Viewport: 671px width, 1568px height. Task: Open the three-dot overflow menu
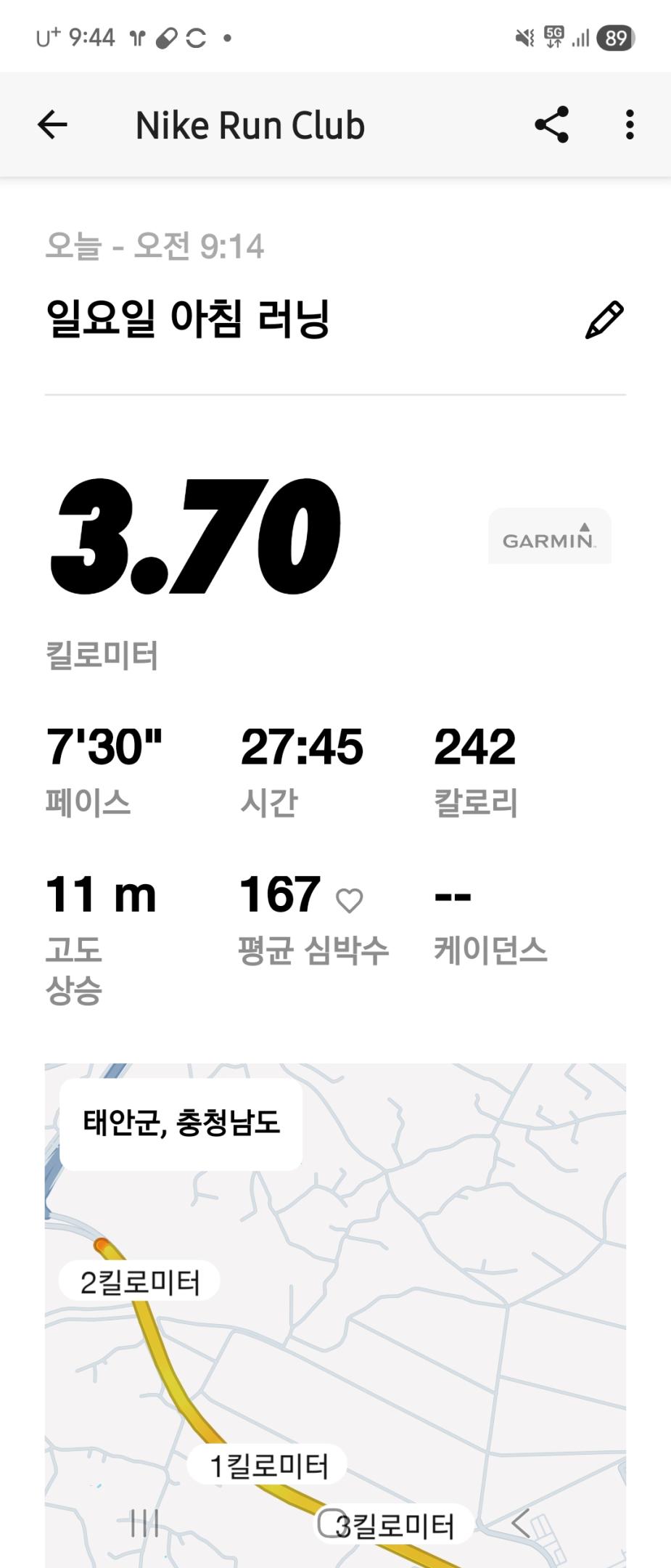pos(629,125)
